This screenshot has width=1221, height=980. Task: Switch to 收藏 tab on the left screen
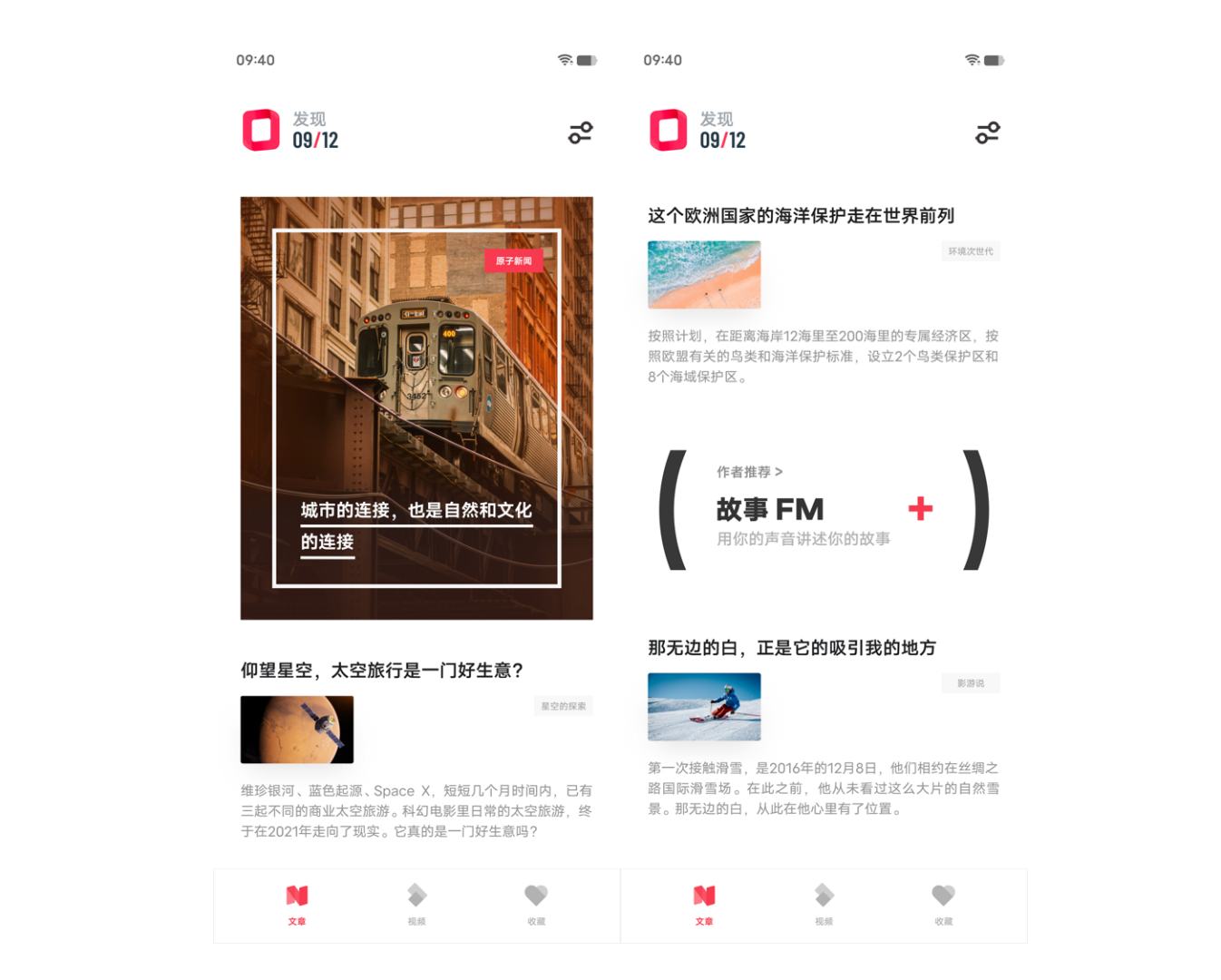536,904
